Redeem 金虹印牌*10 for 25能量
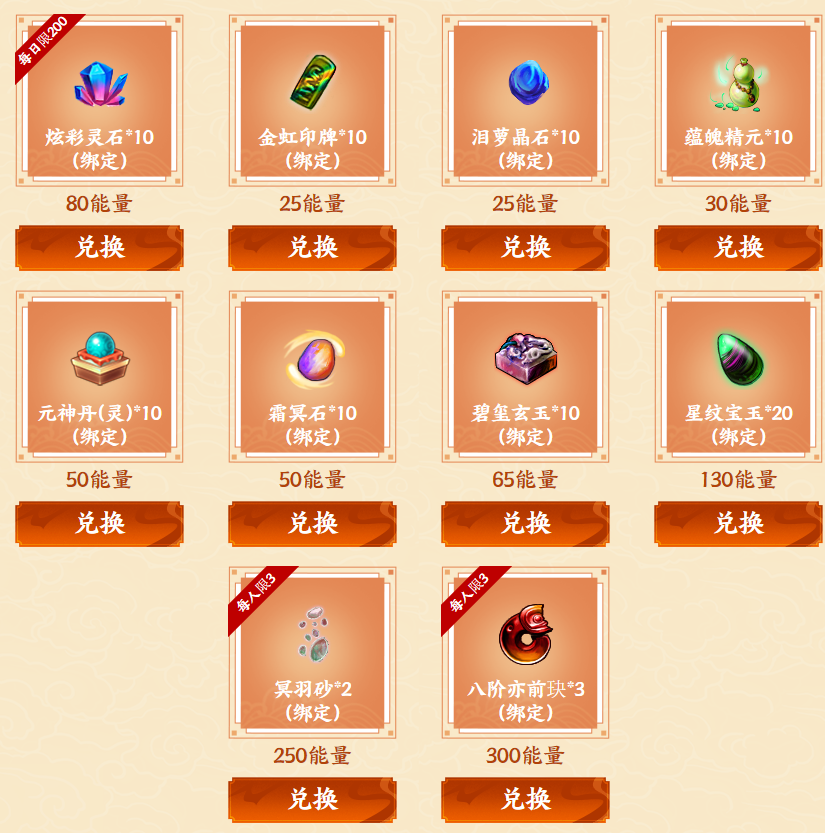Image resolution: width=825 pixels, height=833 pixels. pos(312,247)
